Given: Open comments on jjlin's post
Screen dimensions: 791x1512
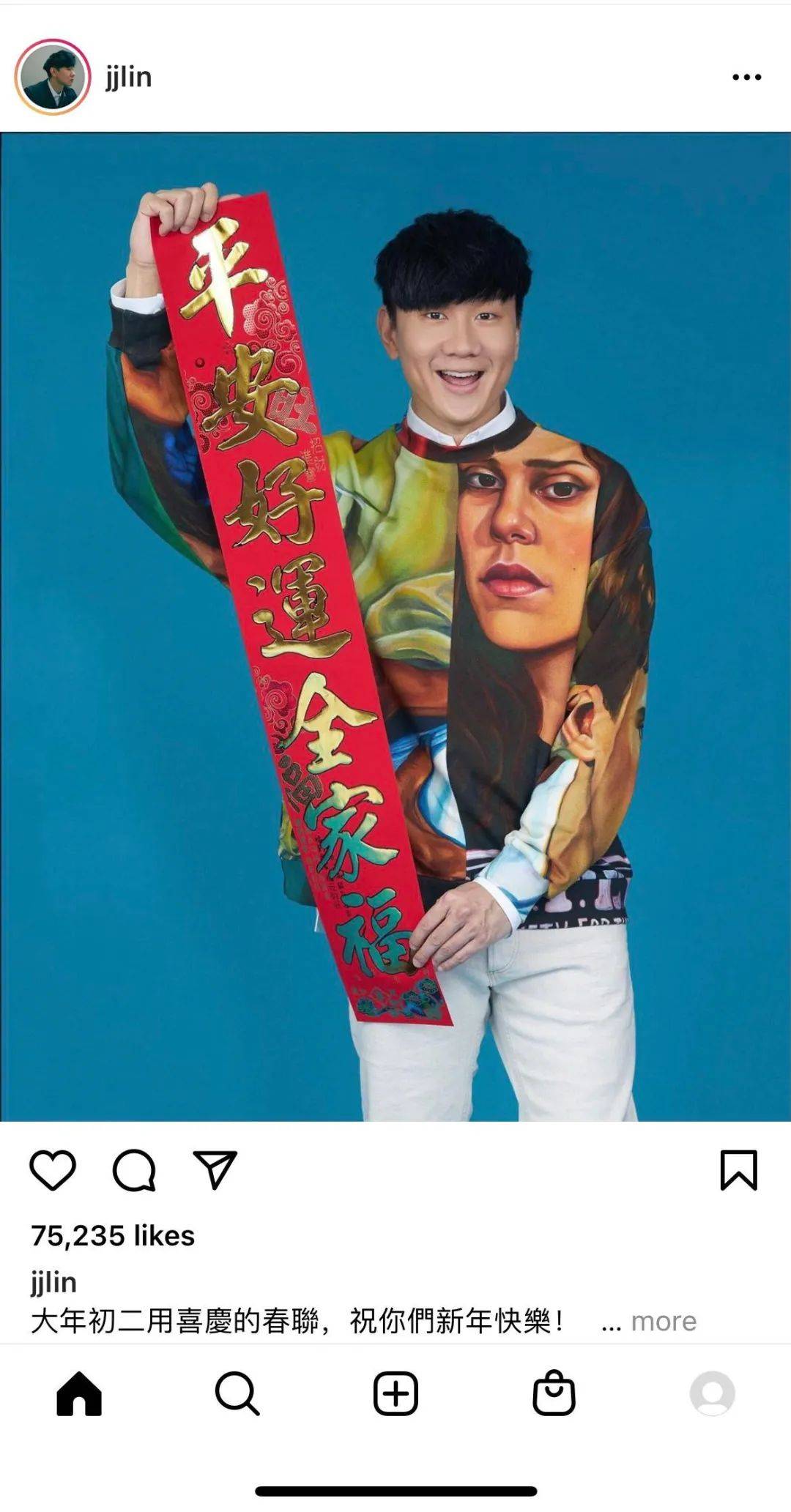Looking at the screenshot, I should (134, 1170).
